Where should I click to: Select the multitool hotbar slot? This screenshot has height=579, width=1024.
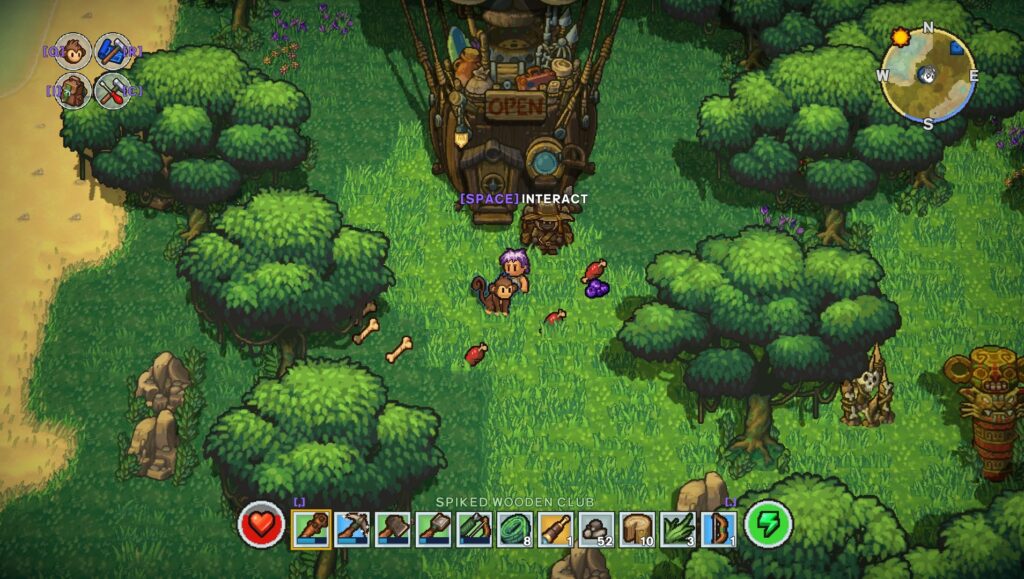[475, 528]
